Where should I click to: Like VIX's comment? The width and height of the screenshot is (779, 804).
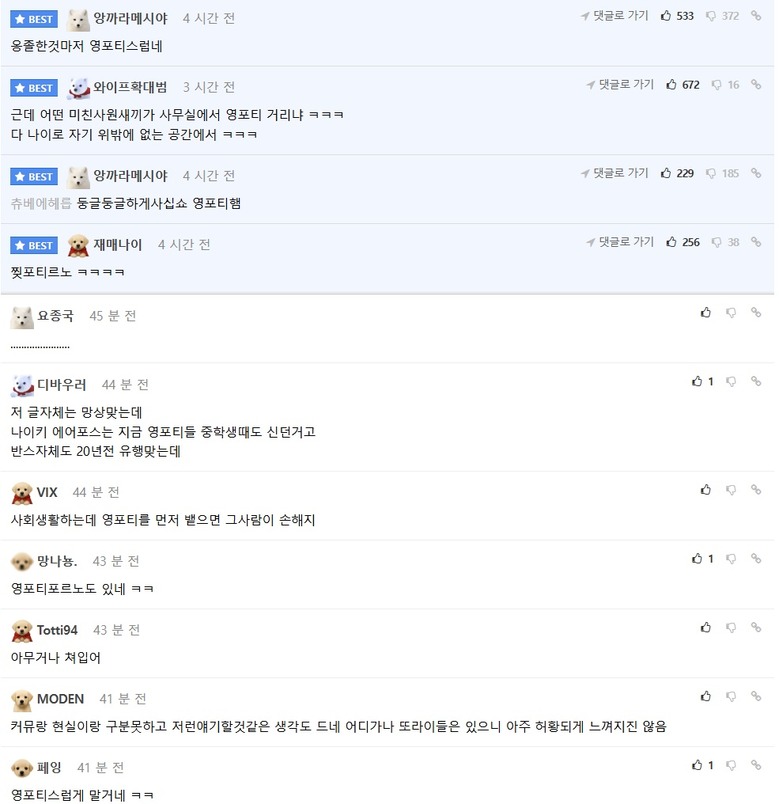pos(706,490)
